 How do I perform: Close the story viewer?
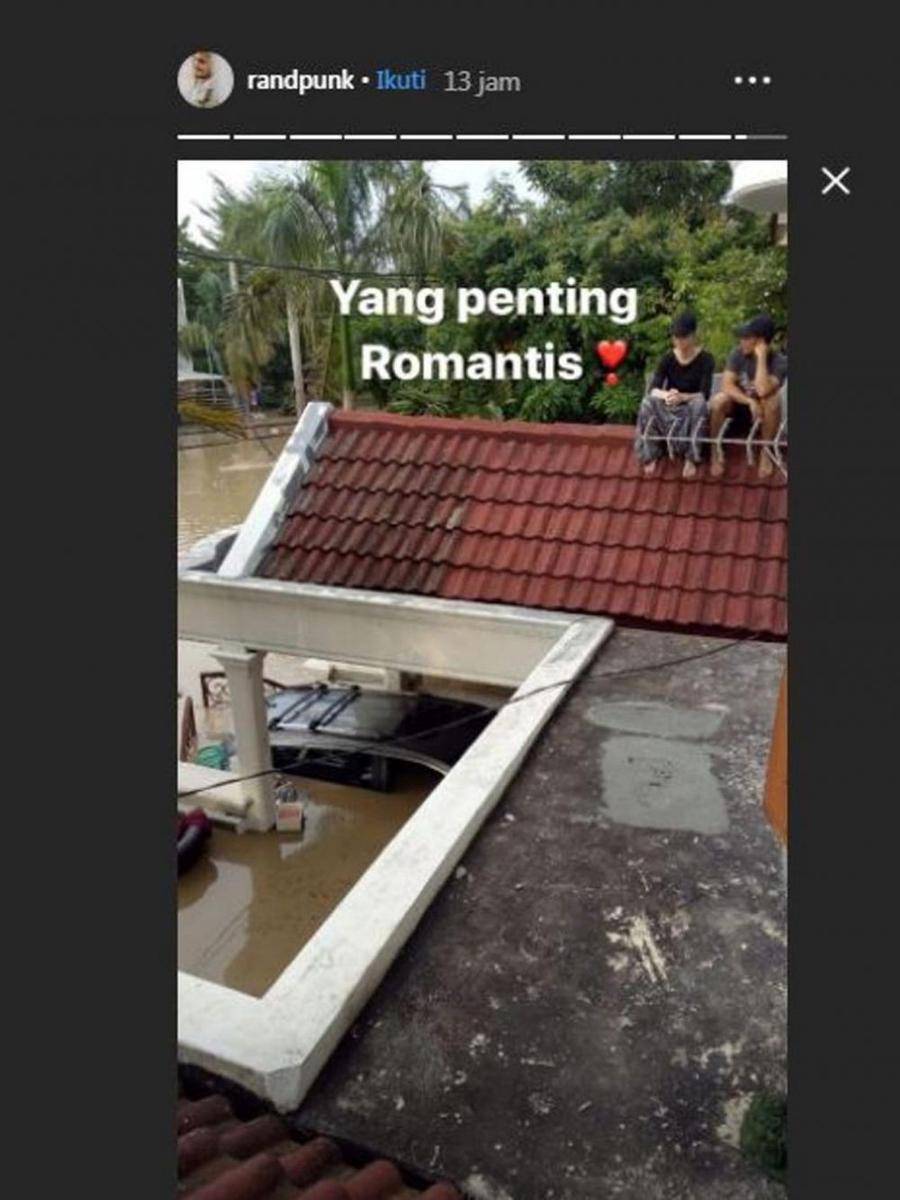coord(835,181)
